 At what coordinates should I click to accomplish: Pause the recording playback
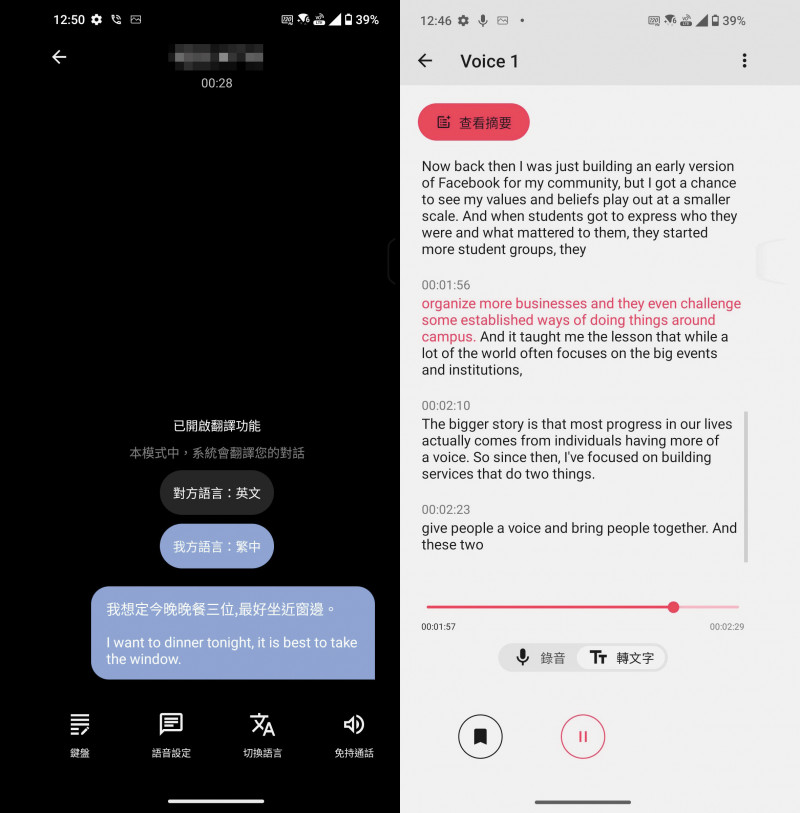coord(583,737)
